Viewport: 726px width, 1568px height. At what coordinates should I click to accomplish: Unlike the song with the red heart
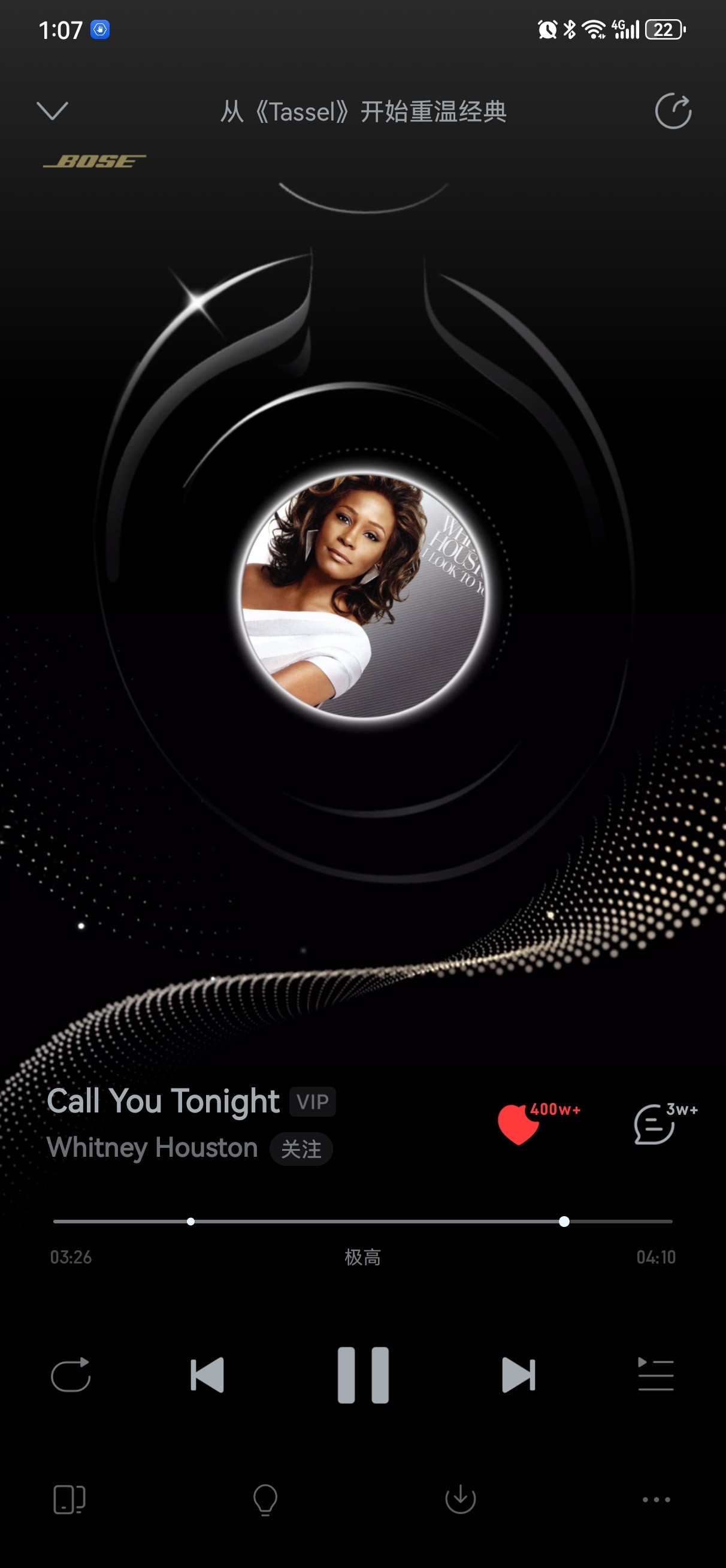519,1124
